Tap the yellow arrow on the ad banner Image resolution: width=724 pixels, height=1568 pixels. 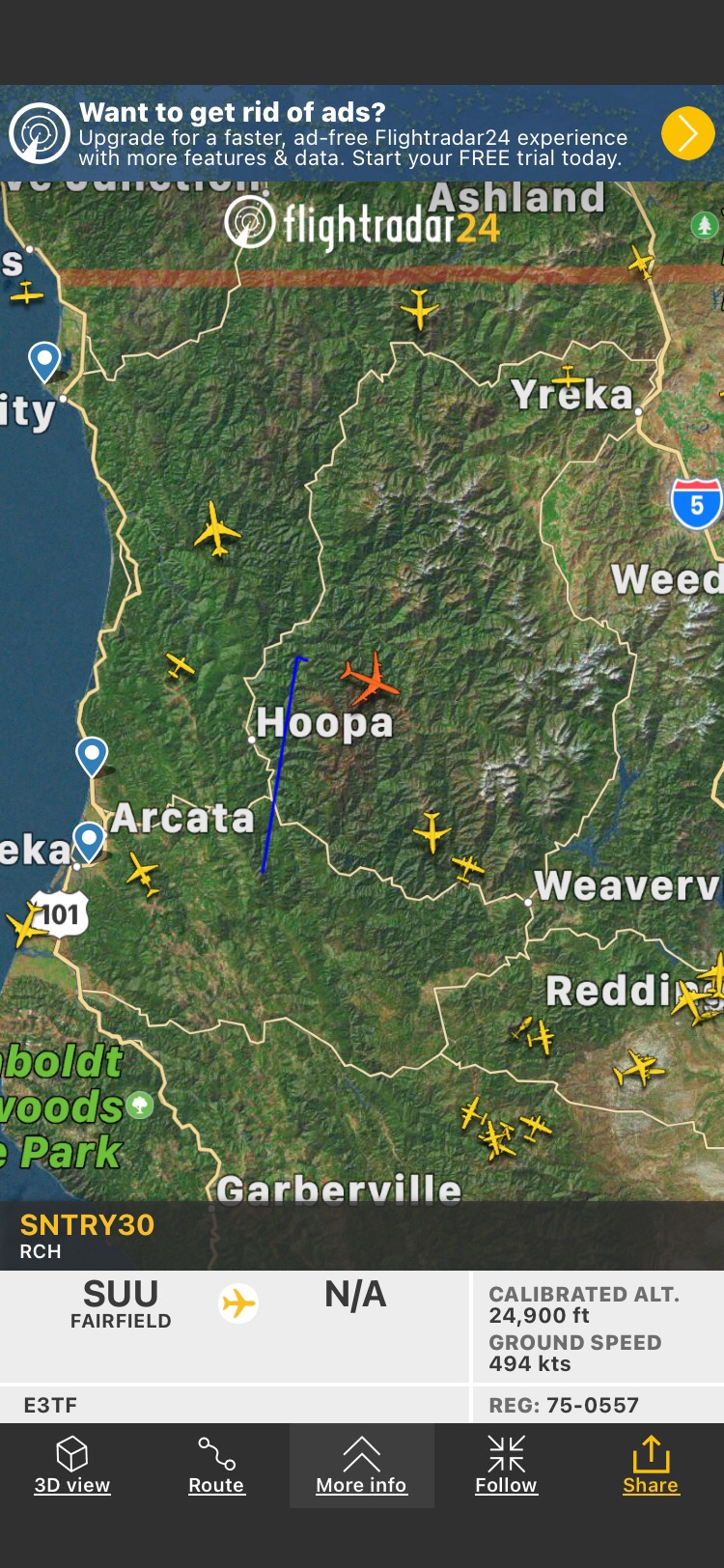tap(688, 133)
